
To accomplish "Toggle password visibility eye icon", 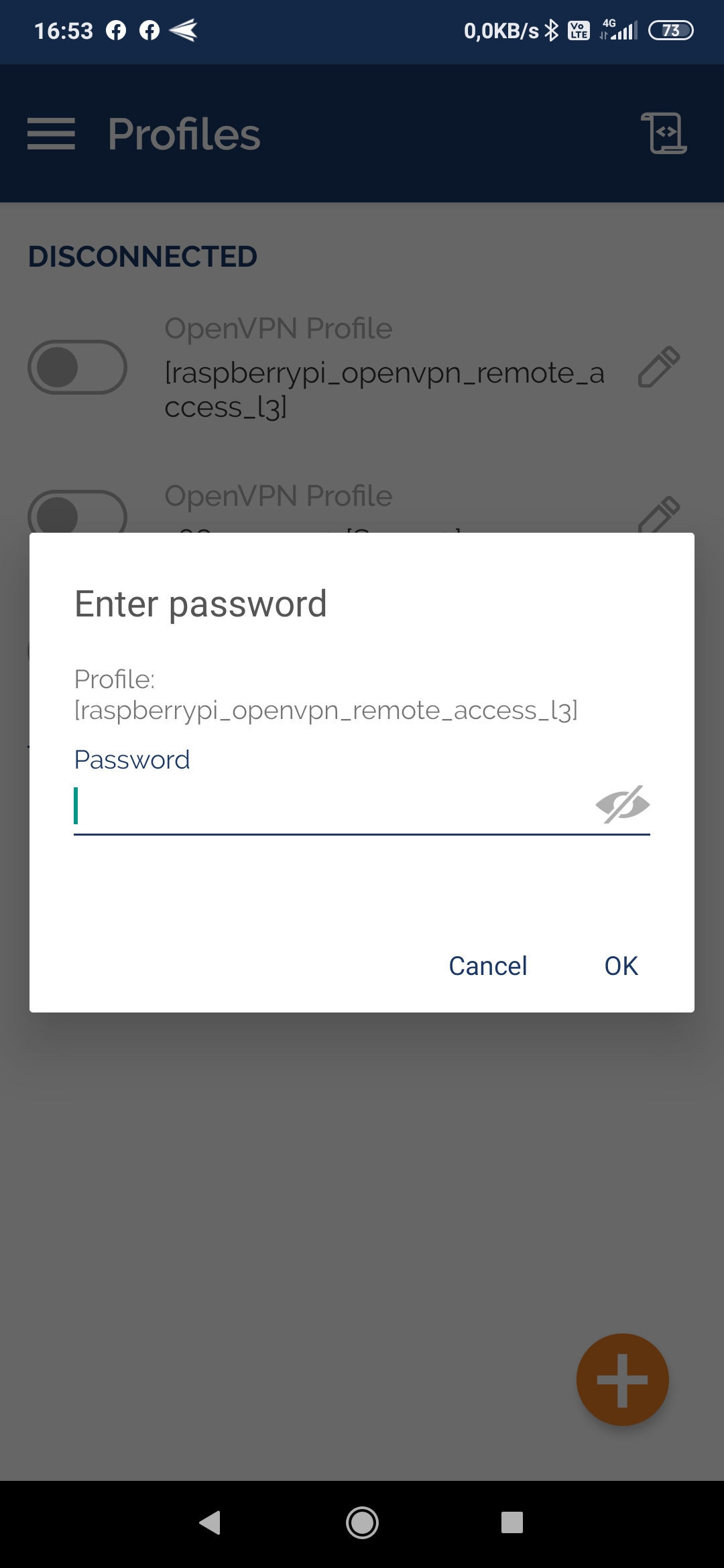I will [623, 804].
